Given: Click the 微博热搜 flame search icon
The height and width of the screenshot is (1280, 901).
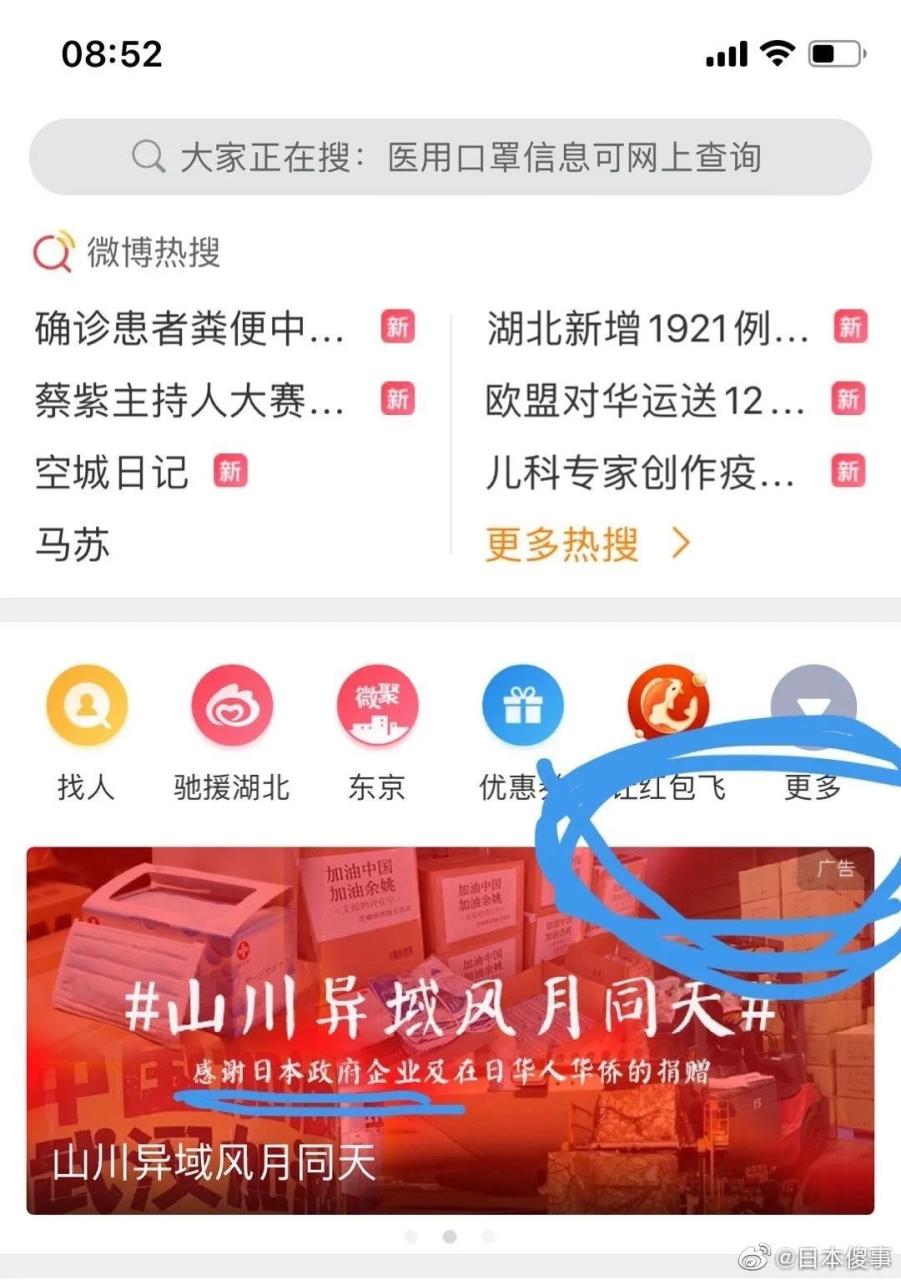Looking at the screenshot, I should pos(52,253).
